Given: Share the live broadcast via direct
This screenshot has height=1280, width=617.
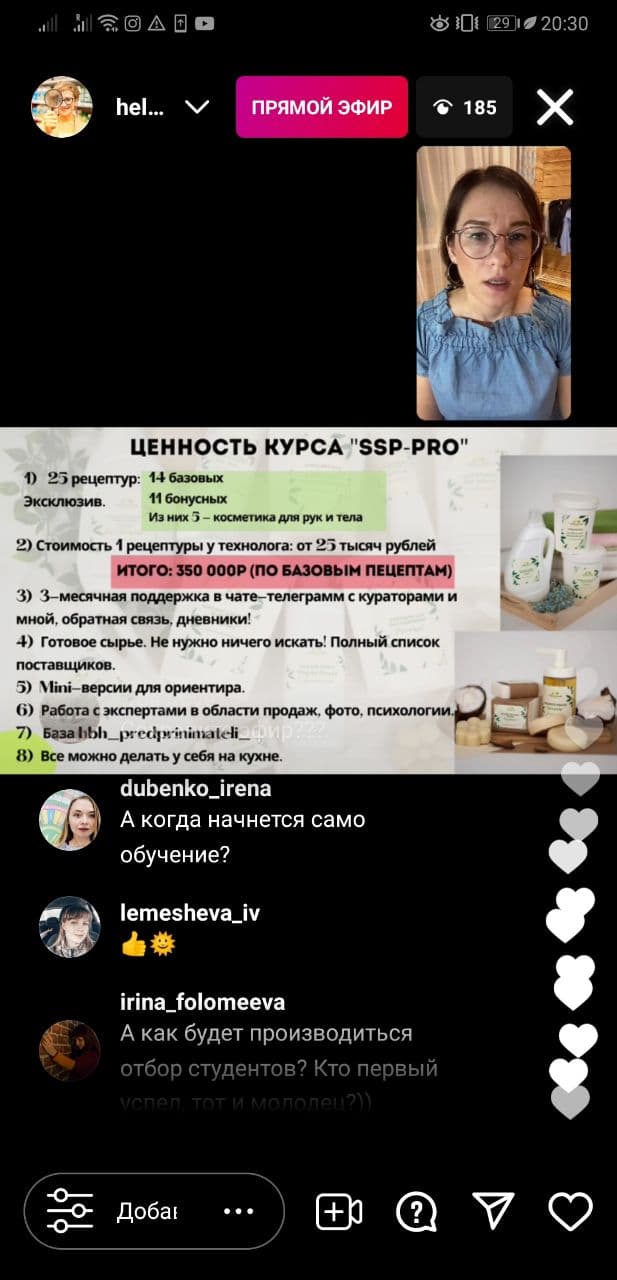Looking at the screenshot, I should [493, 1211].
